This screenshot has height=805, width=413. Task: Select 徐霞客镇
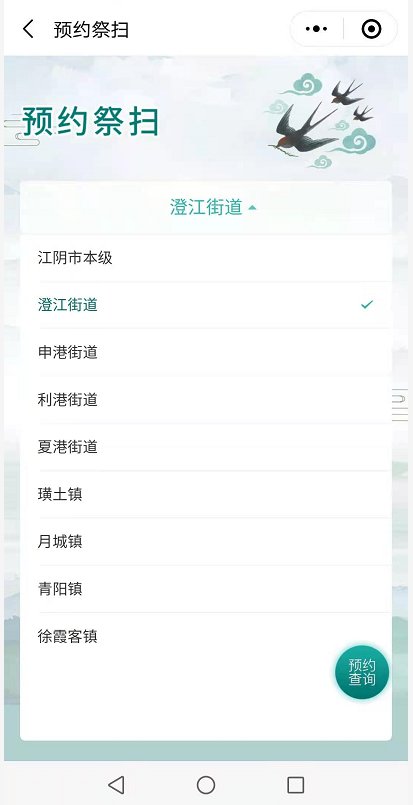(x=206, y=637)
